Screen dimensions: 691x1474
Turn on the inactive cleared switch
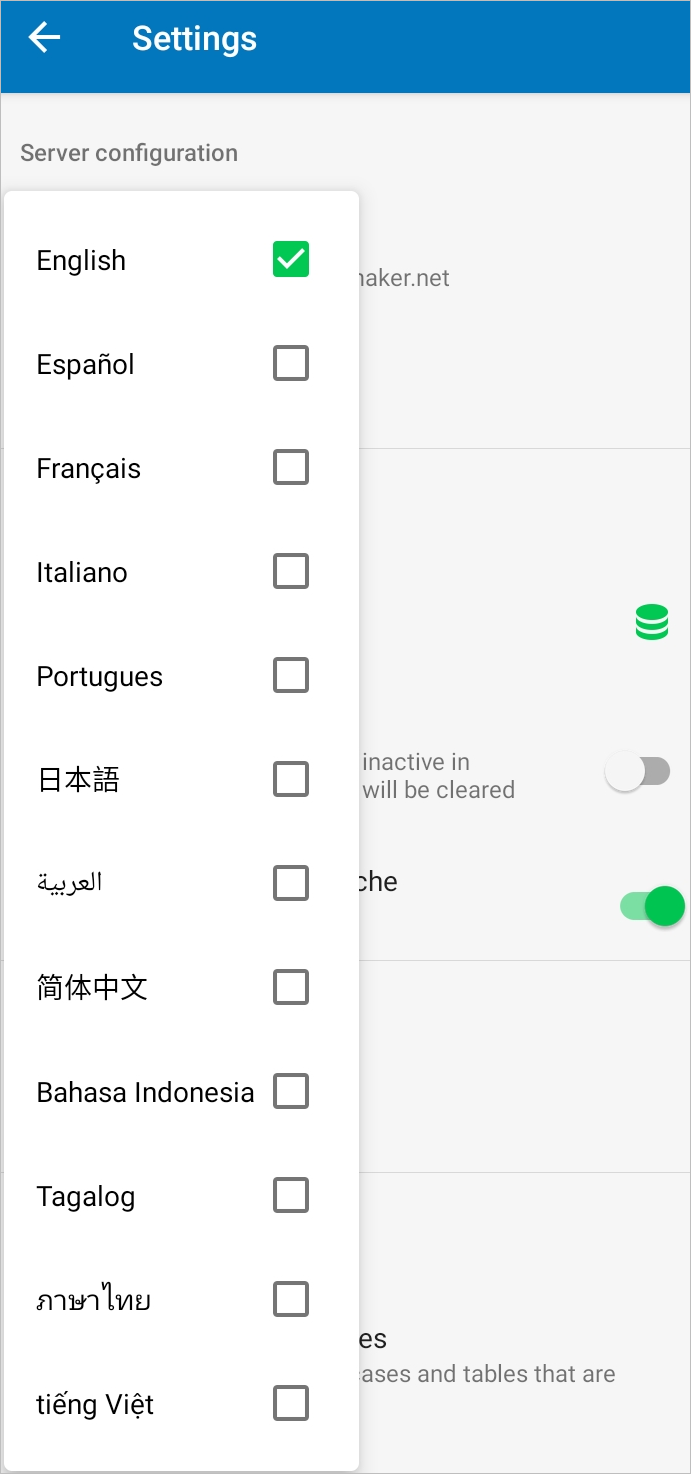pyautogui.click(x=638, y=772)
